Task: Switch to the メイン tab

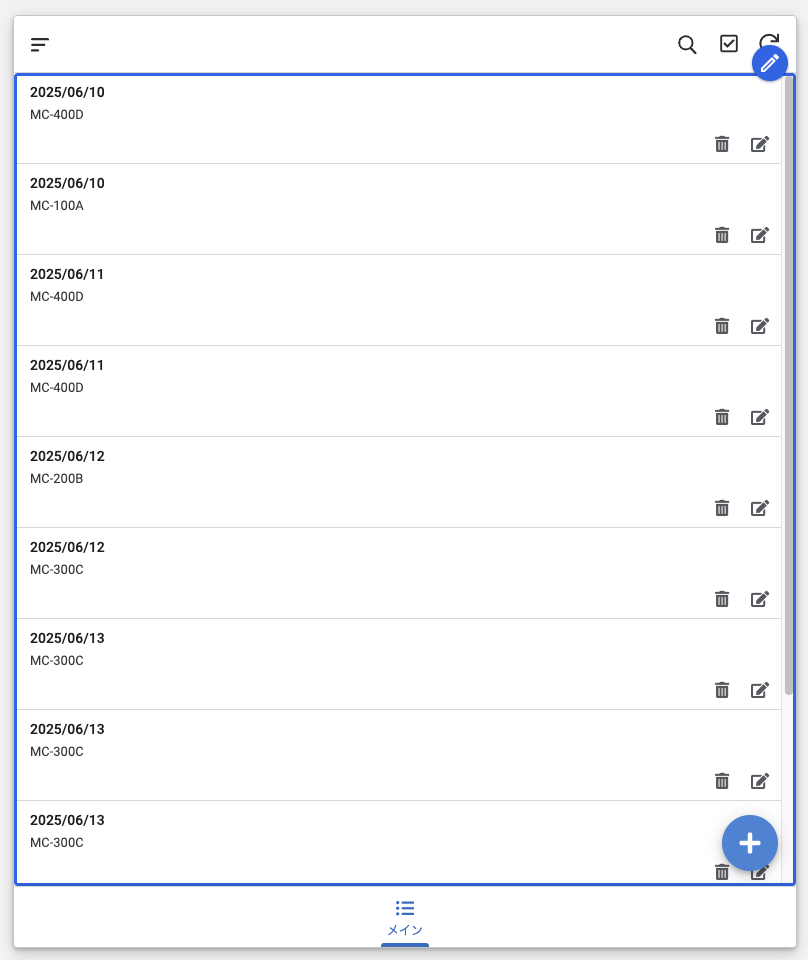Action: (405, 918)
